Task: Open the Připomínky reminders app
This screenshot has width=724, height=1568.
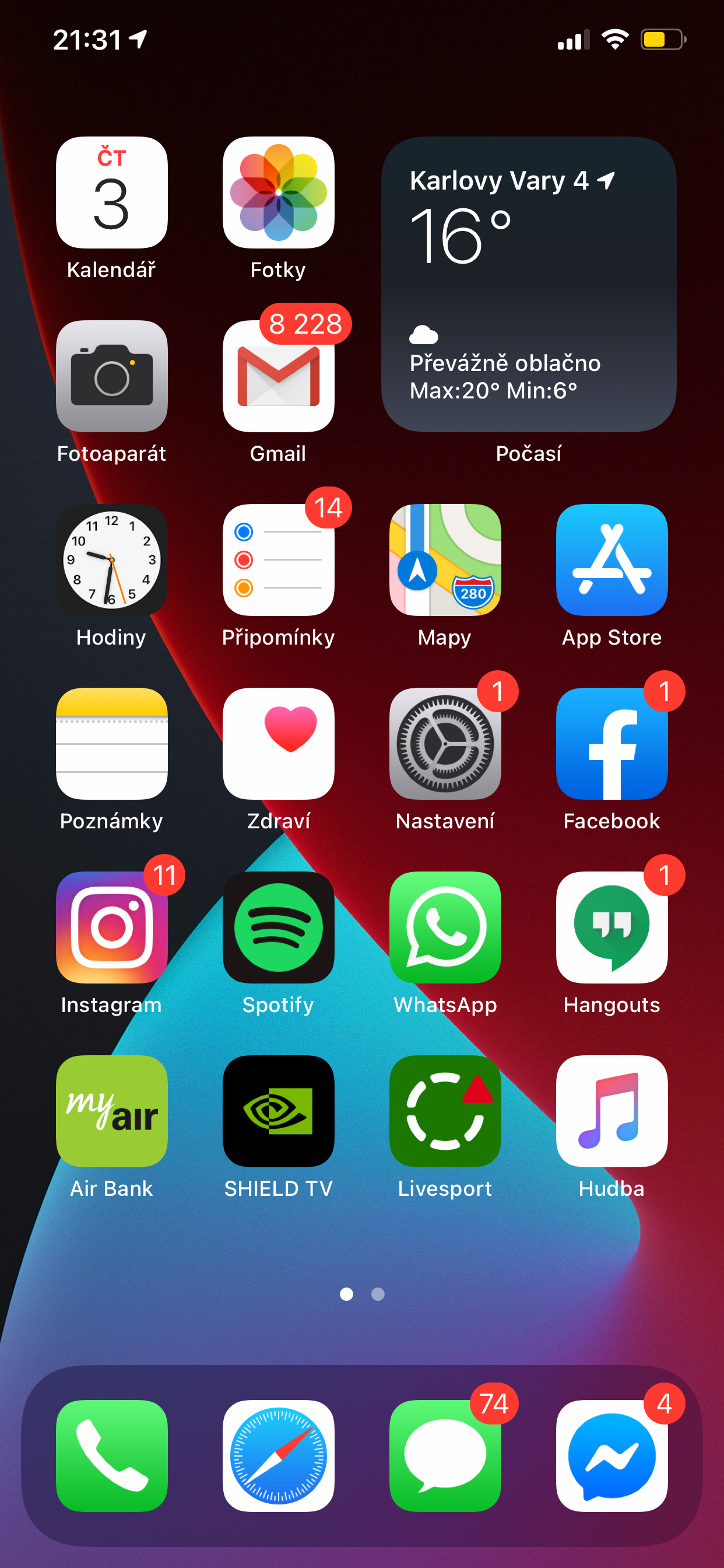Action: pos(278,560)
